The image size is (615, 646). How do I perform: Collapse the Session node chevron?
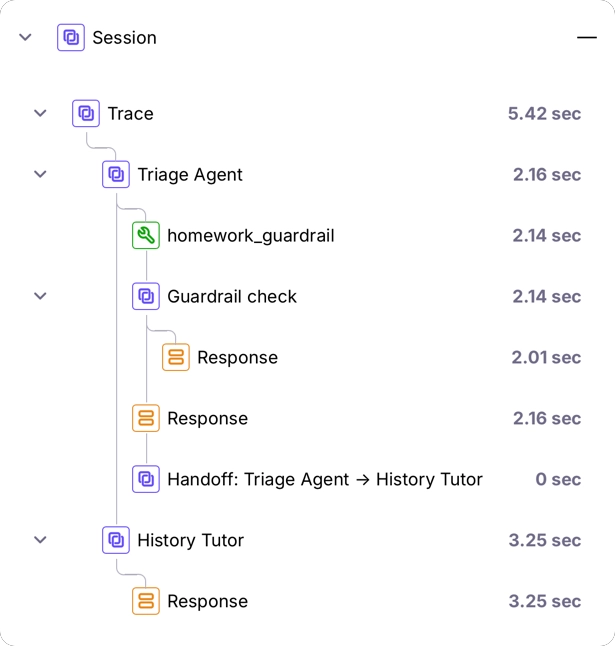pos(26,37)
